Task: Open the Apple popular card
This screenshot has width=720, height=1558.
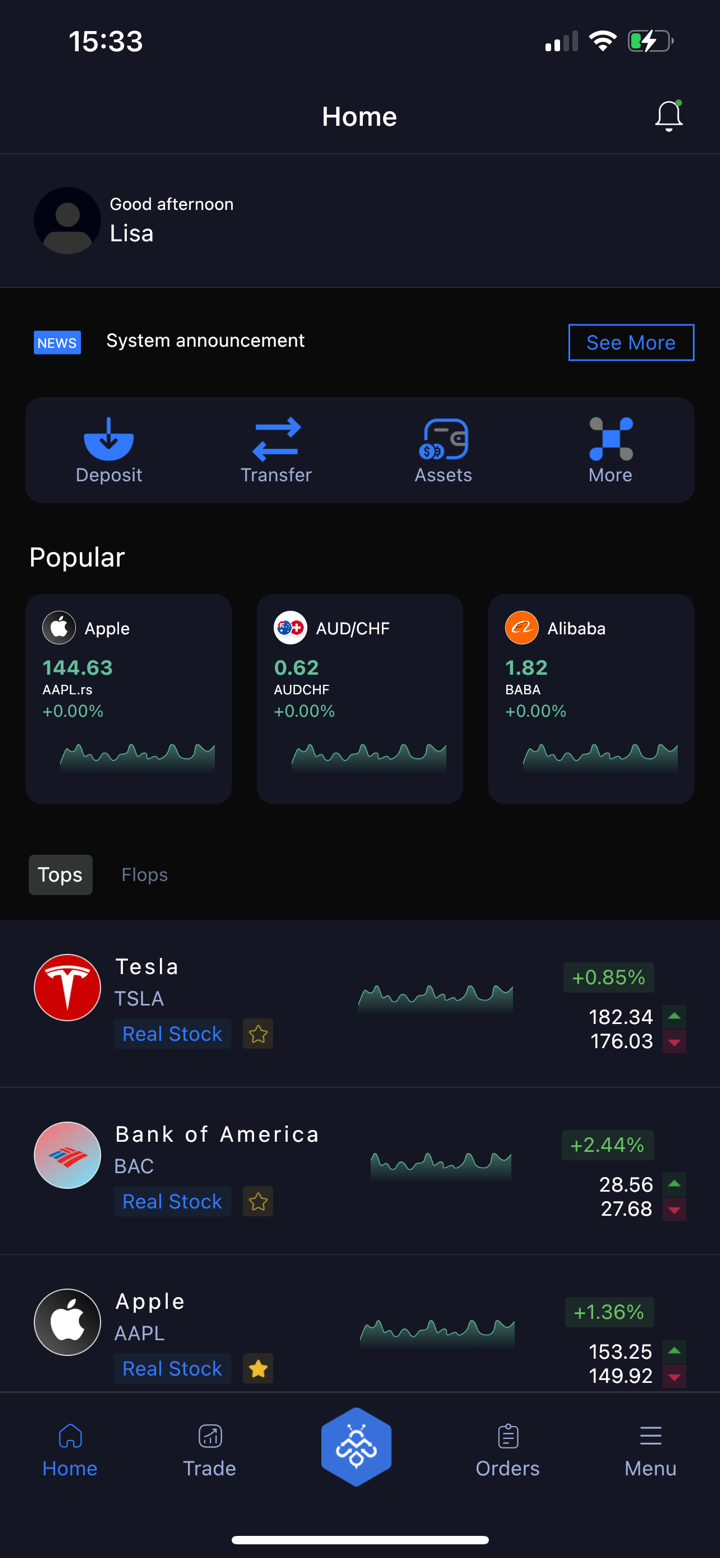Action: [128, 698]
